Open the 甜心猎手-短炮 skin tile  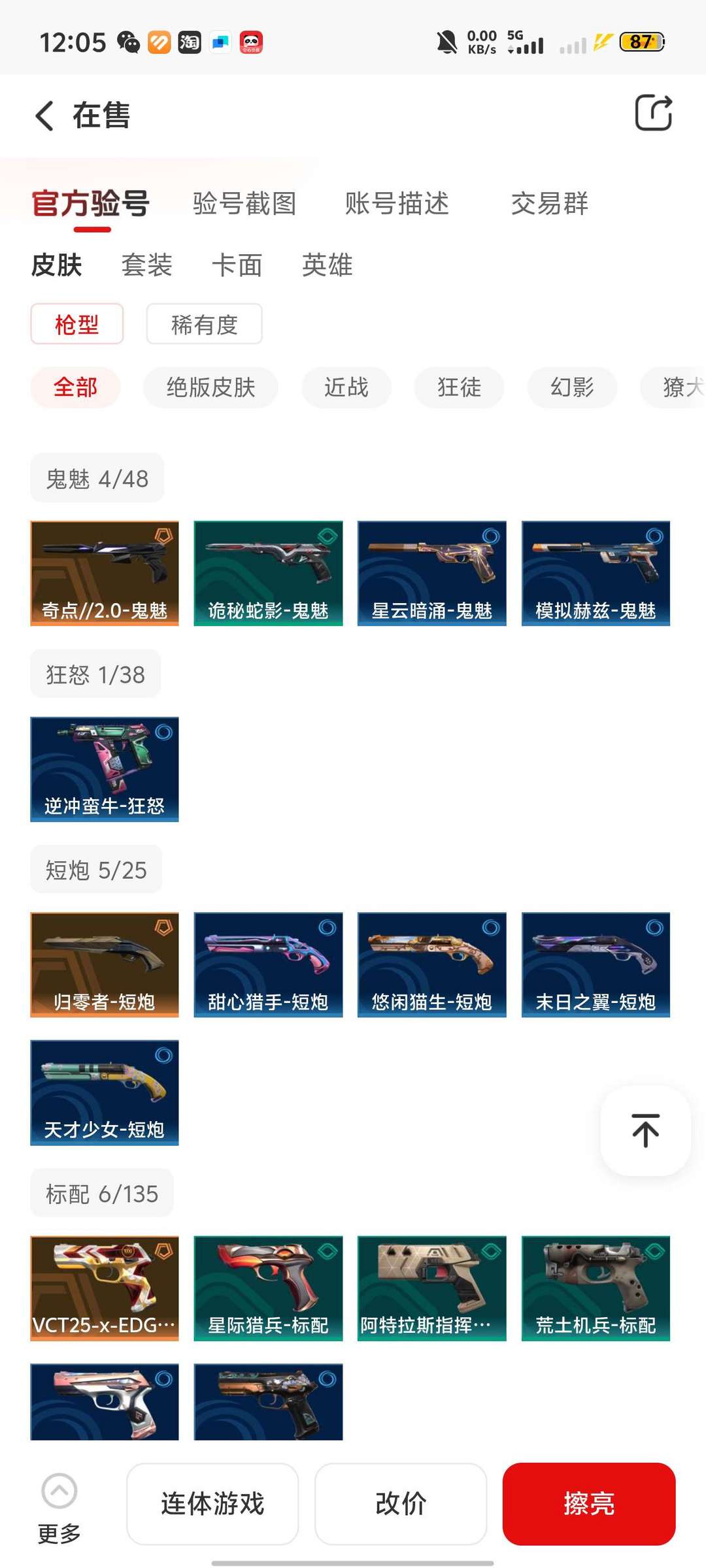point(268,964)
